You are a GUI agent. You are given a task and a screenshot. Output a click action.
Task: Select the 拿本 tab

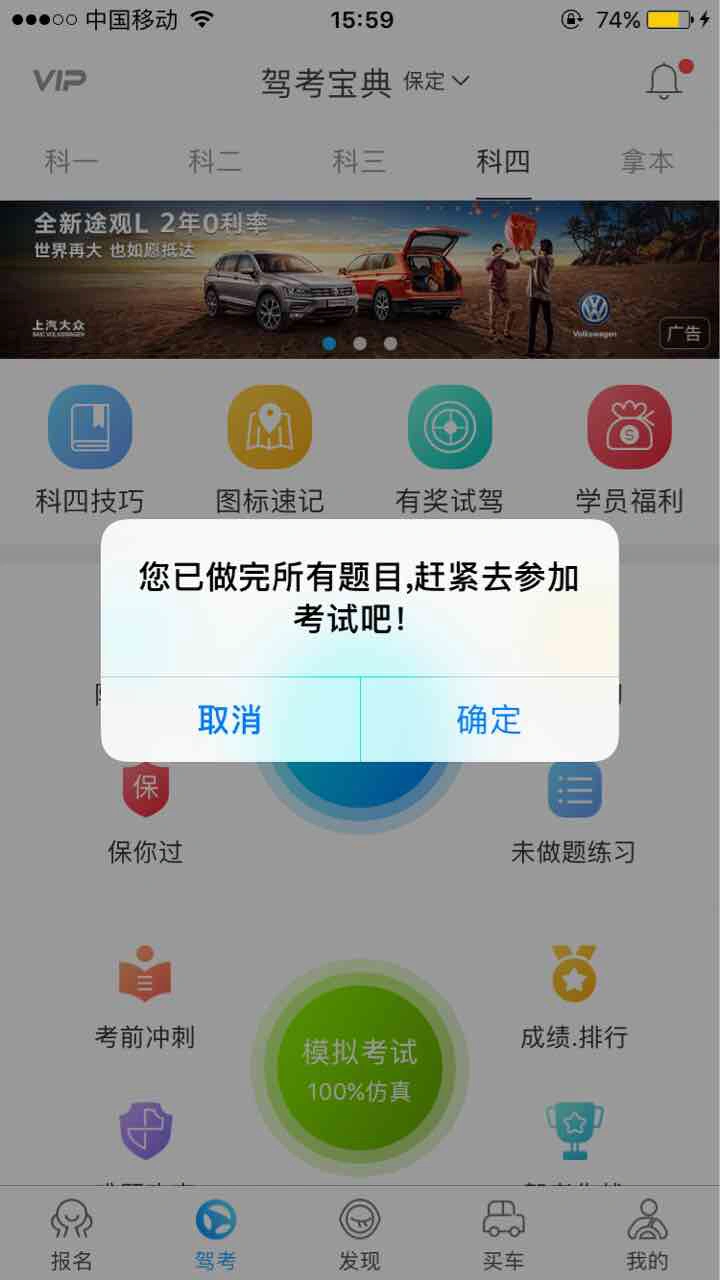coord(647,161)
